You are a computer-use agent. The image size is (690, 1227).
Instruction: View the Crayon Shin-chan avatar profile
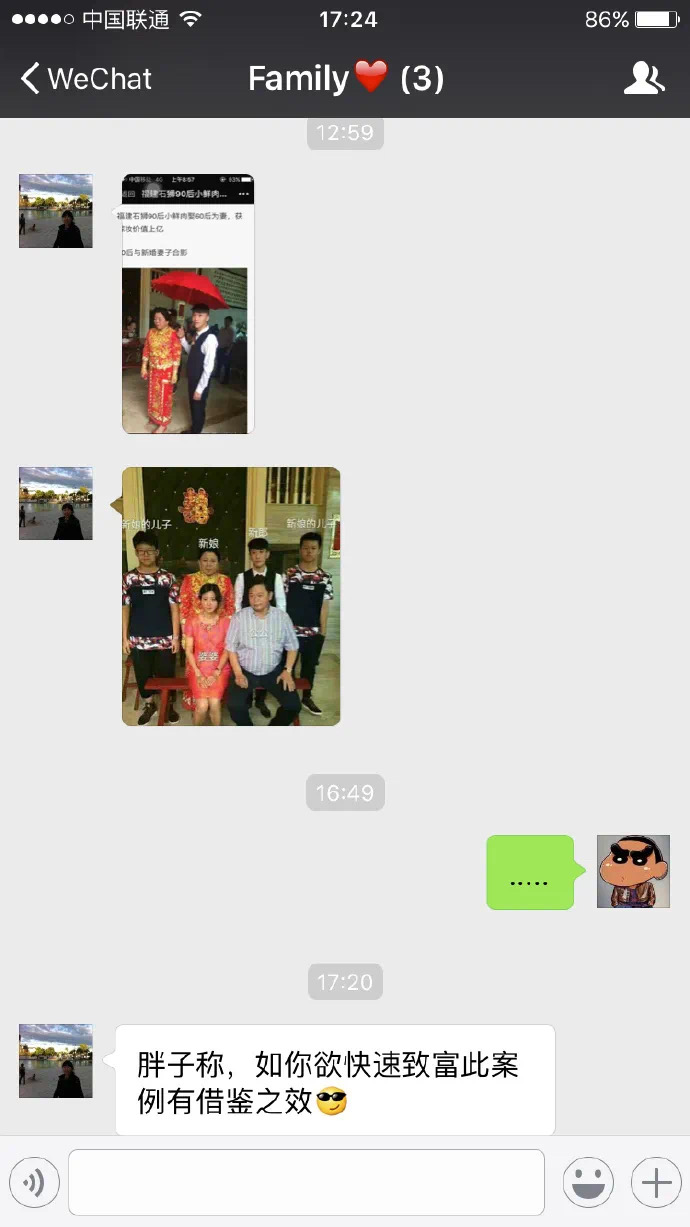[x=633, y=872]
